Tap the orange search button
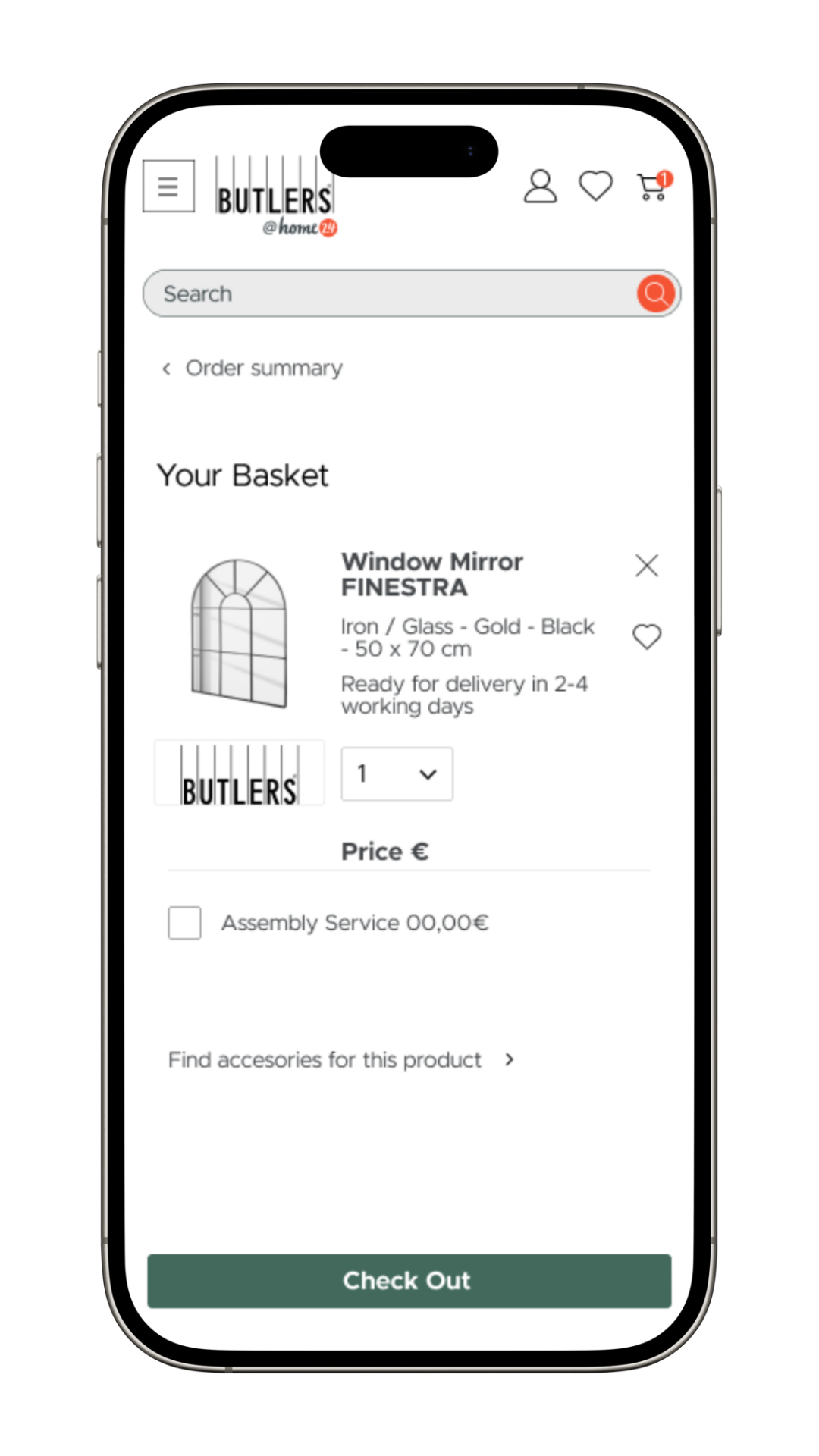The width and height of the screenshot is (819, 1456). [656, 293]
